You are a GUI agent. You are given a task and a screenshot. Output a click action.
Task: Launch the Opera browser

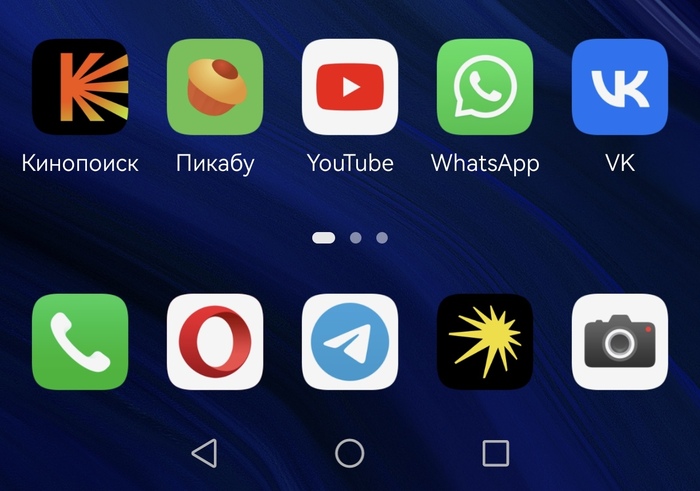click(x=215, y=342)
